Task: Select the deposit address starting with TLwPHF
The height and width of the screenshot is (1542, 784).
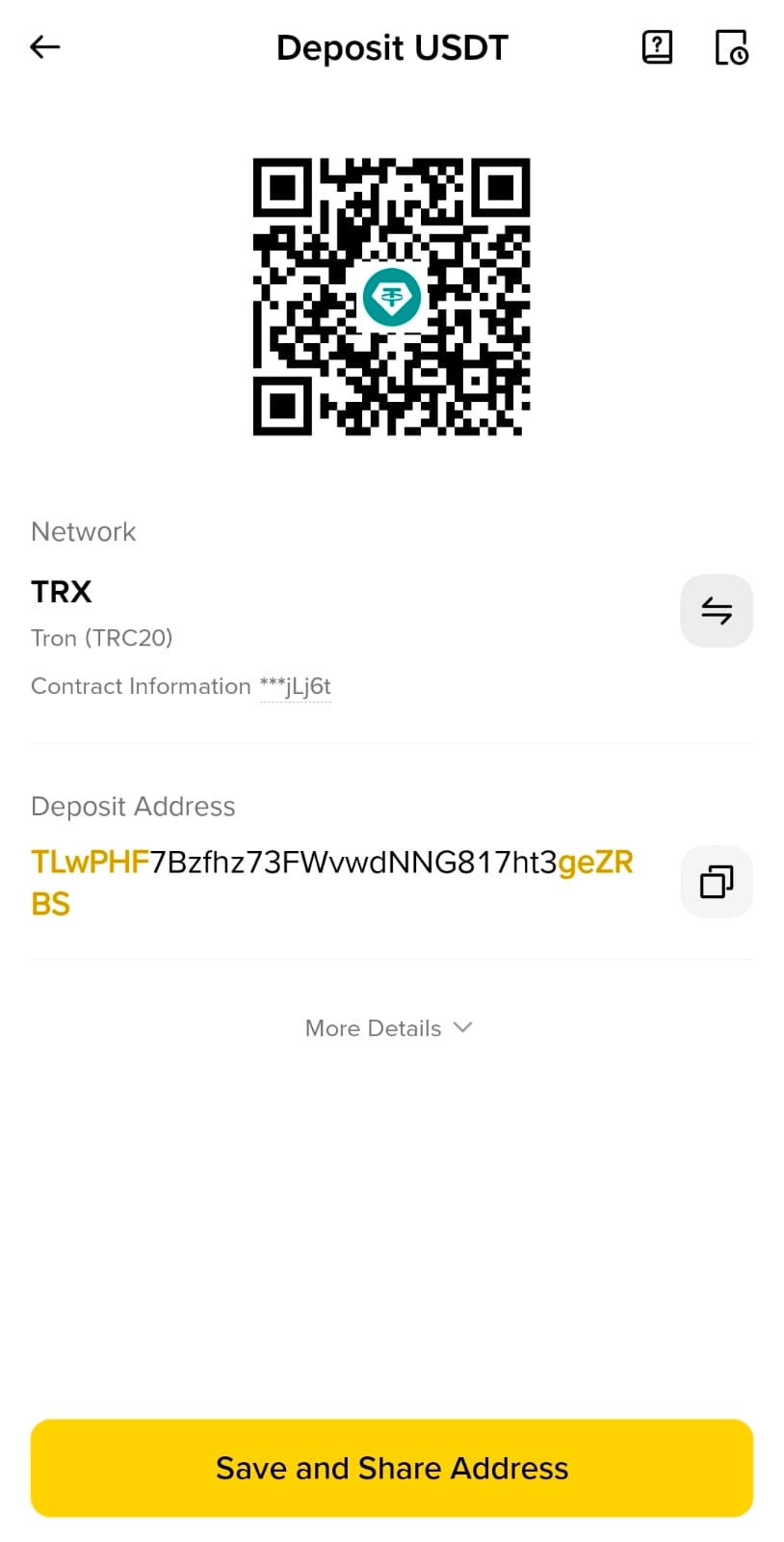Action: pos(331,862)
